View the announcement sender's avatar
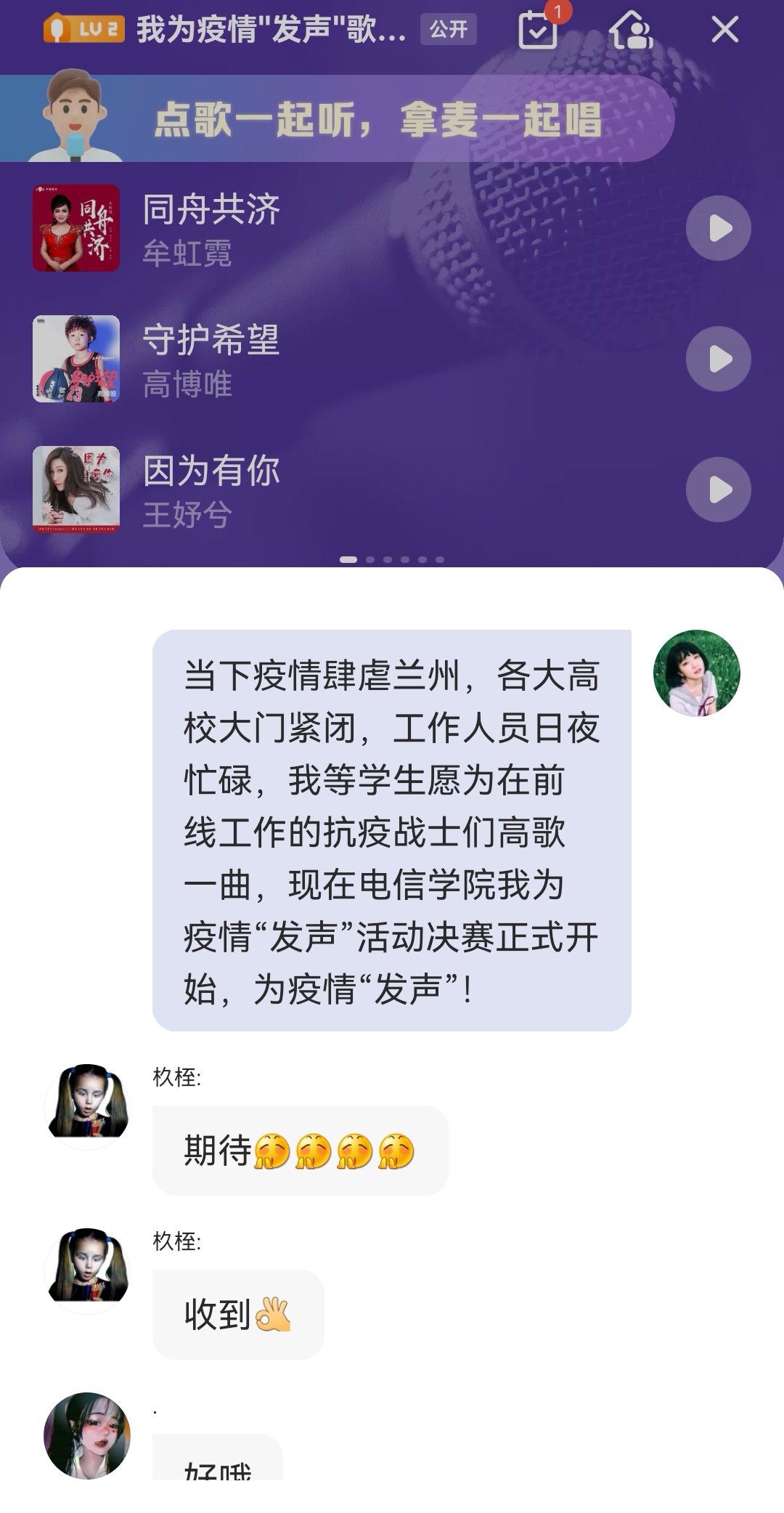This screenshot has width=784, height=1513. [x=696, y=673]
